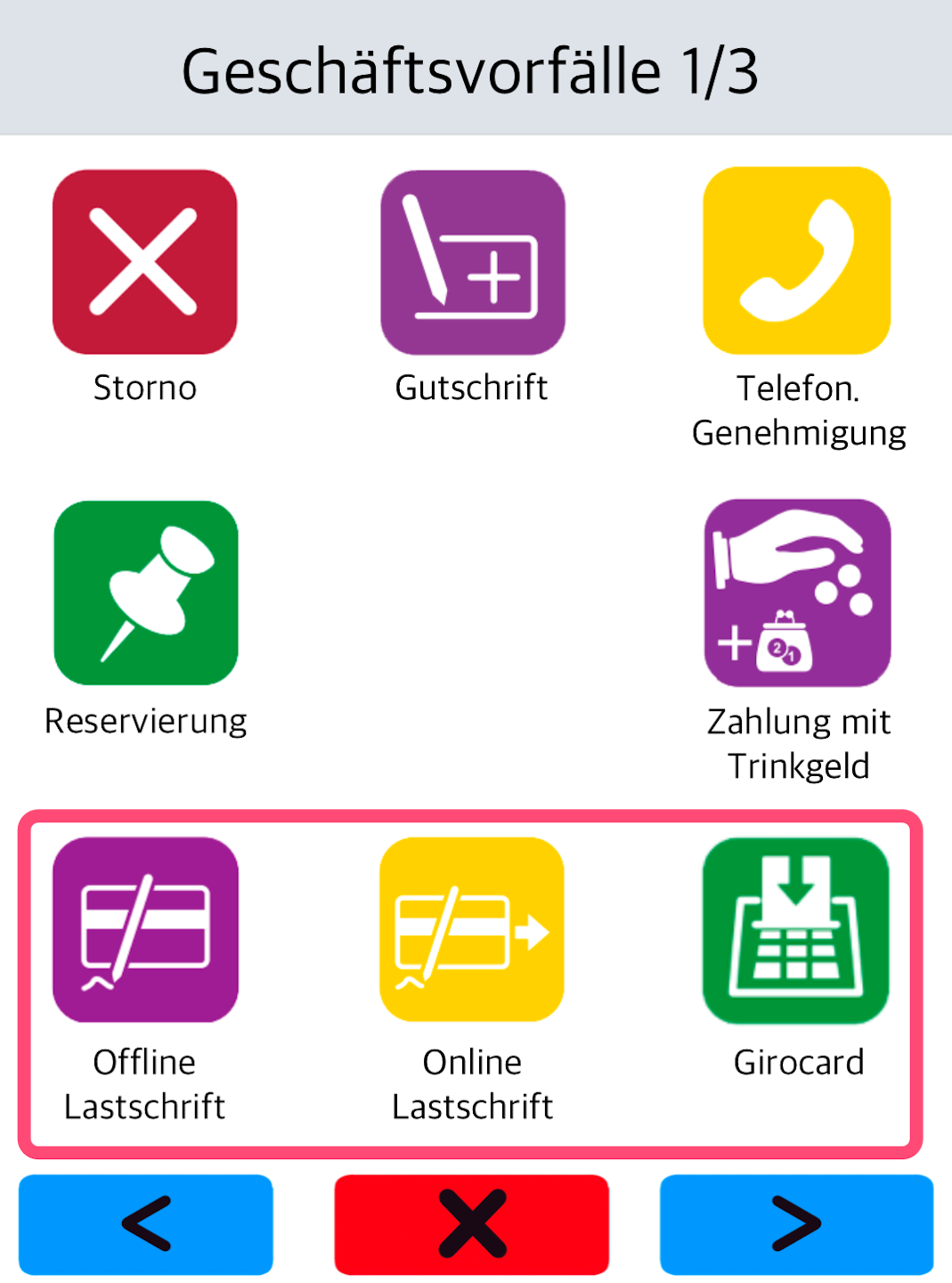
Task: Go to the next page with the right arrow
Action: 796,1224
